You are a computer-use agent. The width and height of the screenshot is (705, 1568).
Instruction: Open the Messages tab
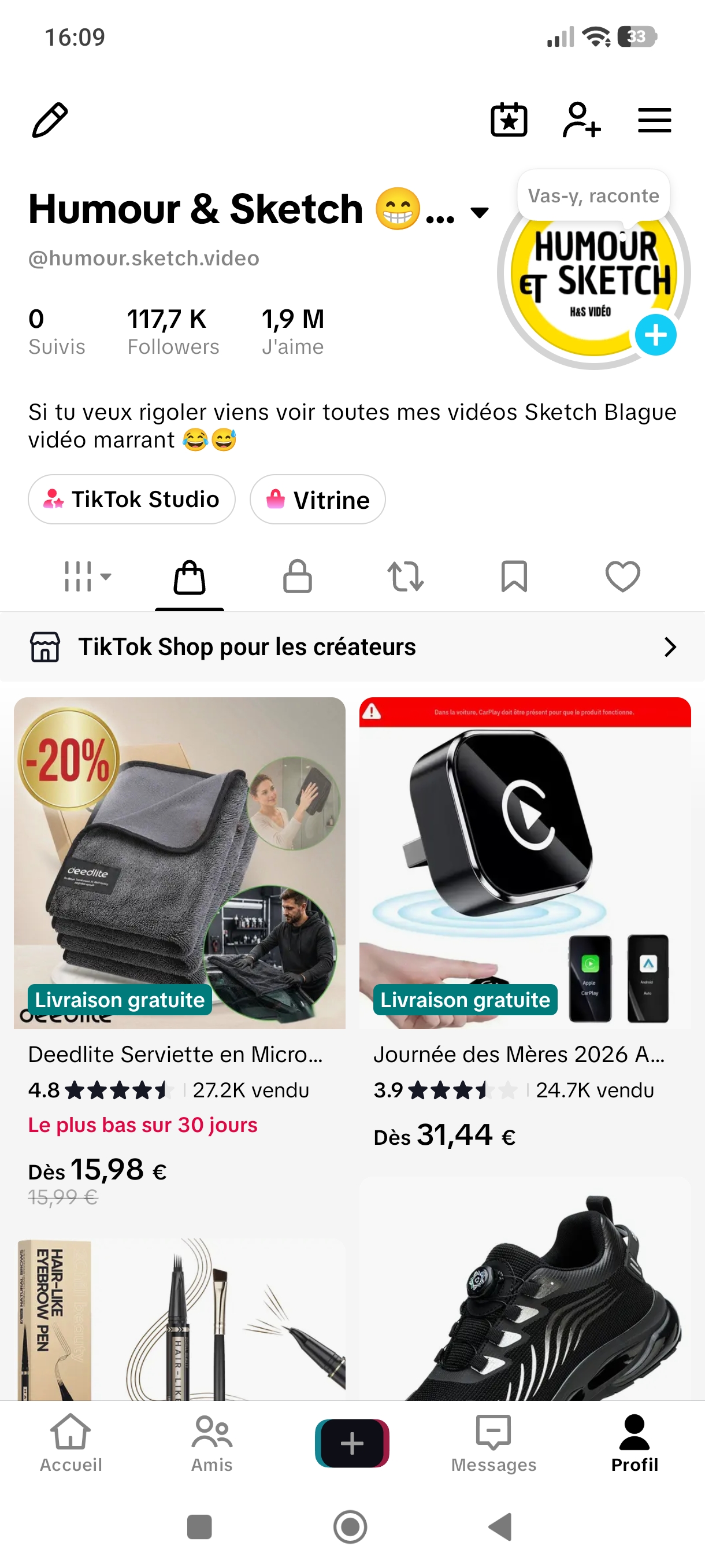[x=493, y=1443]
